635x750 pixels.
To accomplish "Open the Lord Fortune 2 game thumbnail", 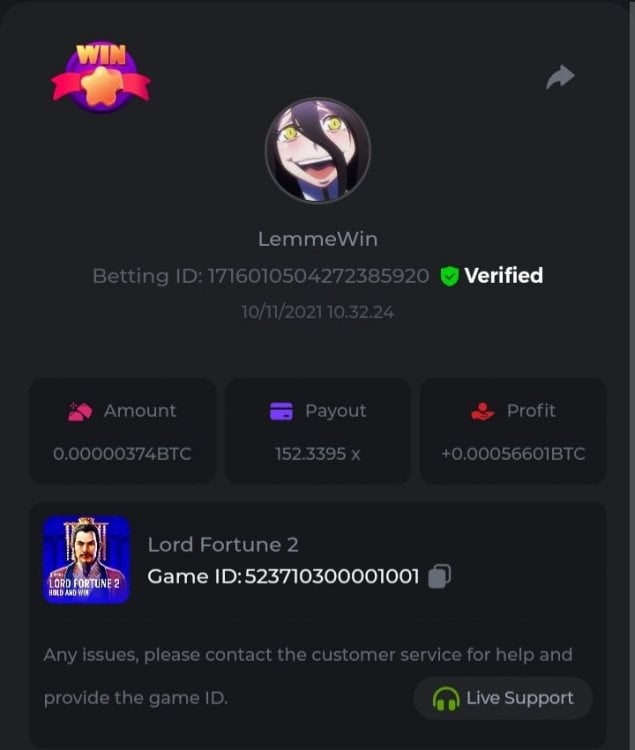I will click(86, 560).
